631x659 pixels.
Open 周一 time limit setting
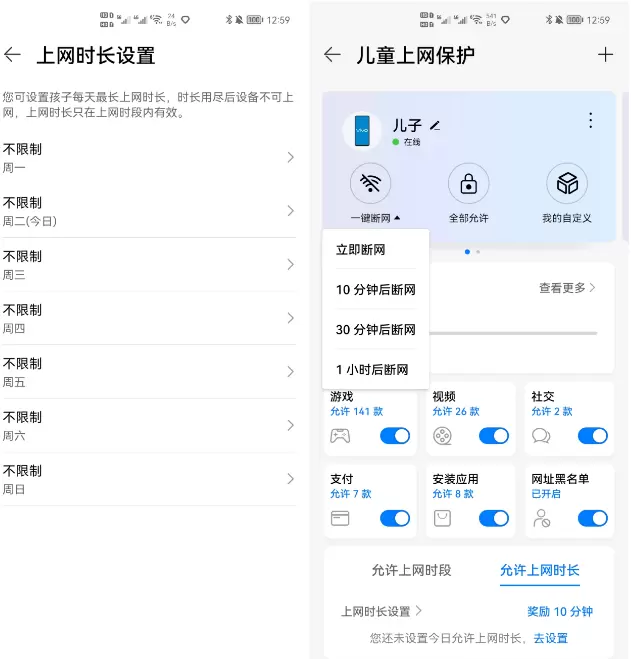pos(148,157)
